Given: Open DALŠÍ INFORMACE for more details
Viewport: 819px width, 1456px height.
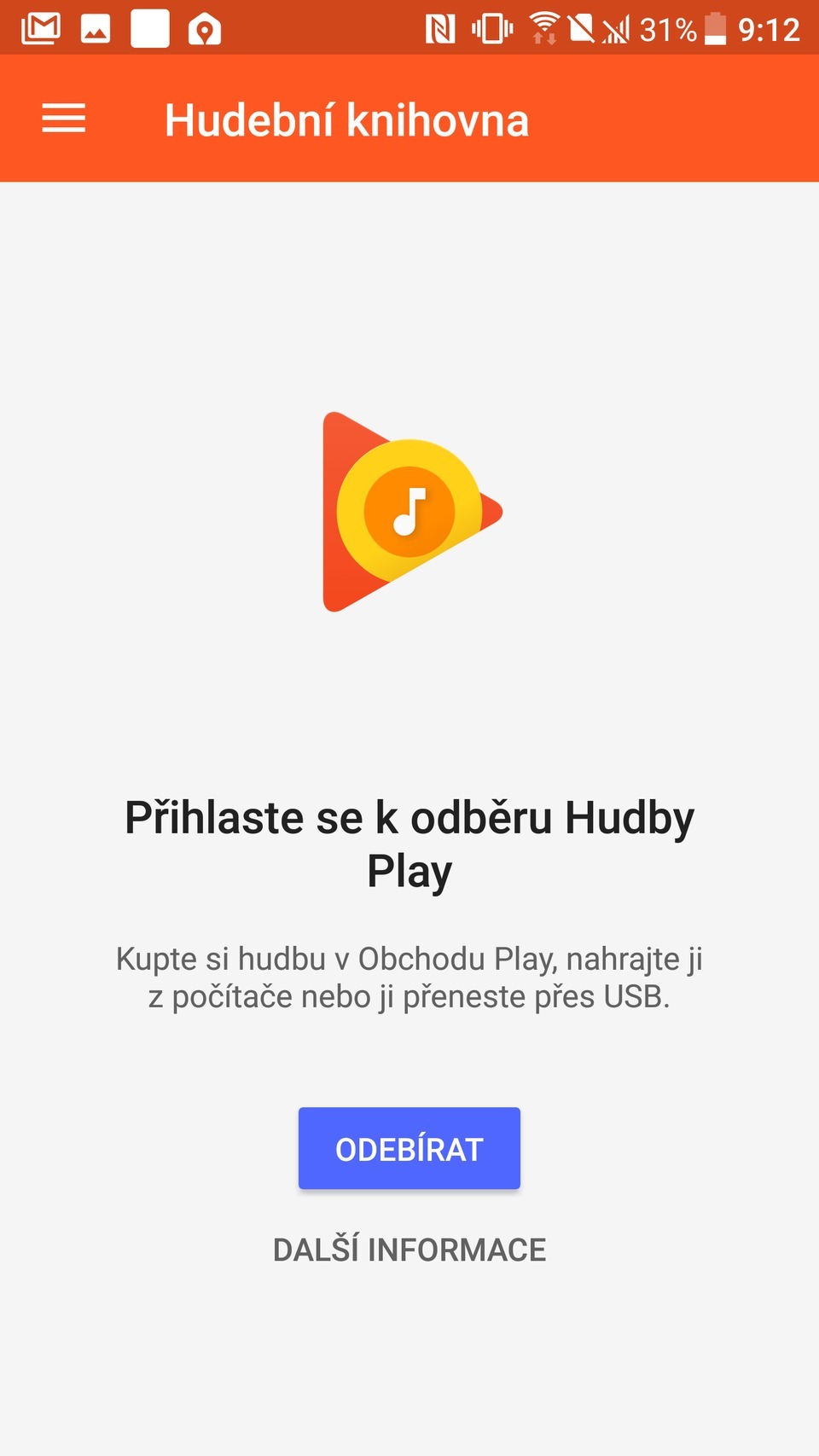Looking at the screenshot, I should [409, 1249].
